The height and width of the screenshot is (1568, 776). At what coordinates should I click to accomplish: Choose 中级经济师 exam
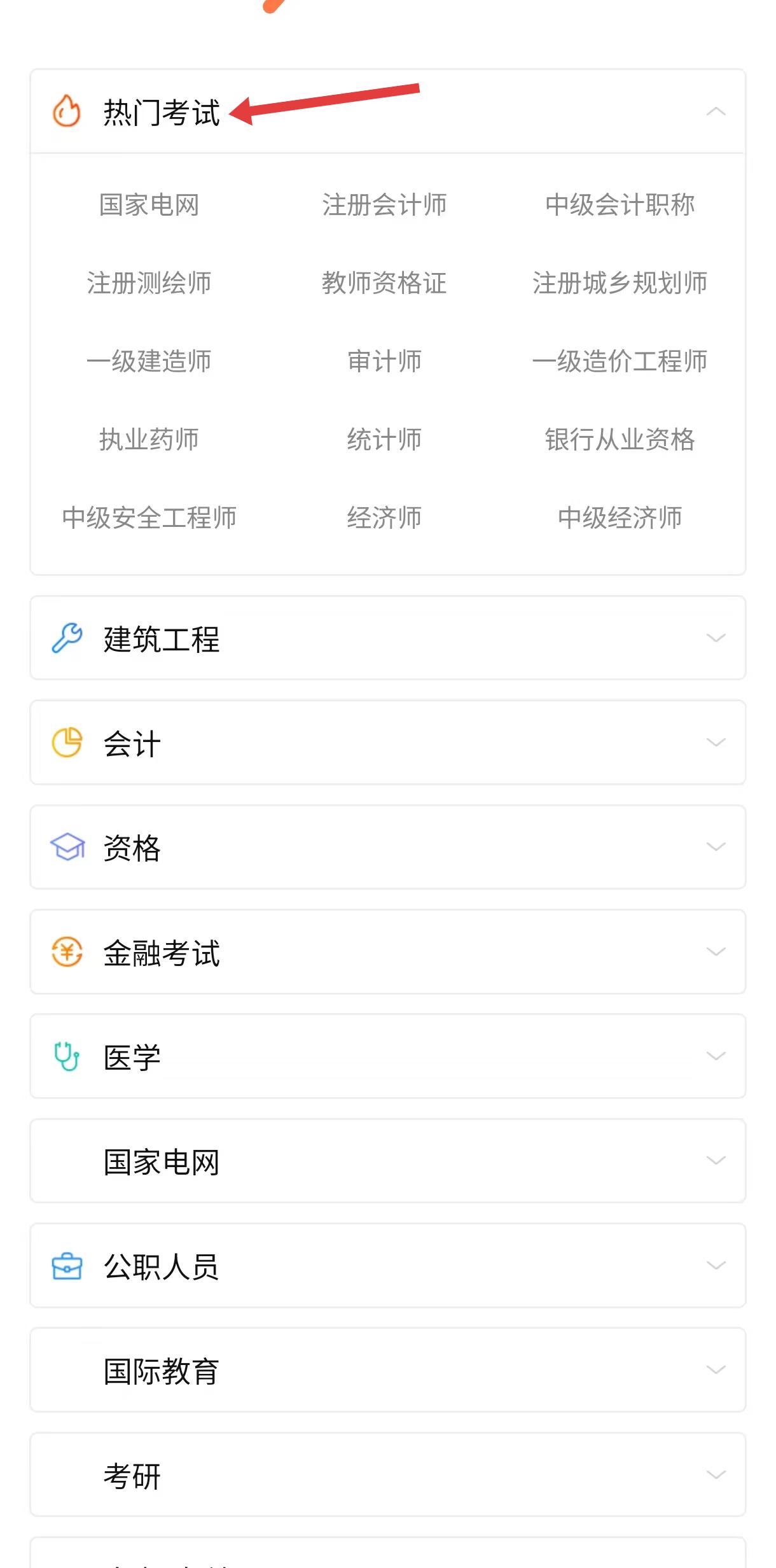pos(620,518)
